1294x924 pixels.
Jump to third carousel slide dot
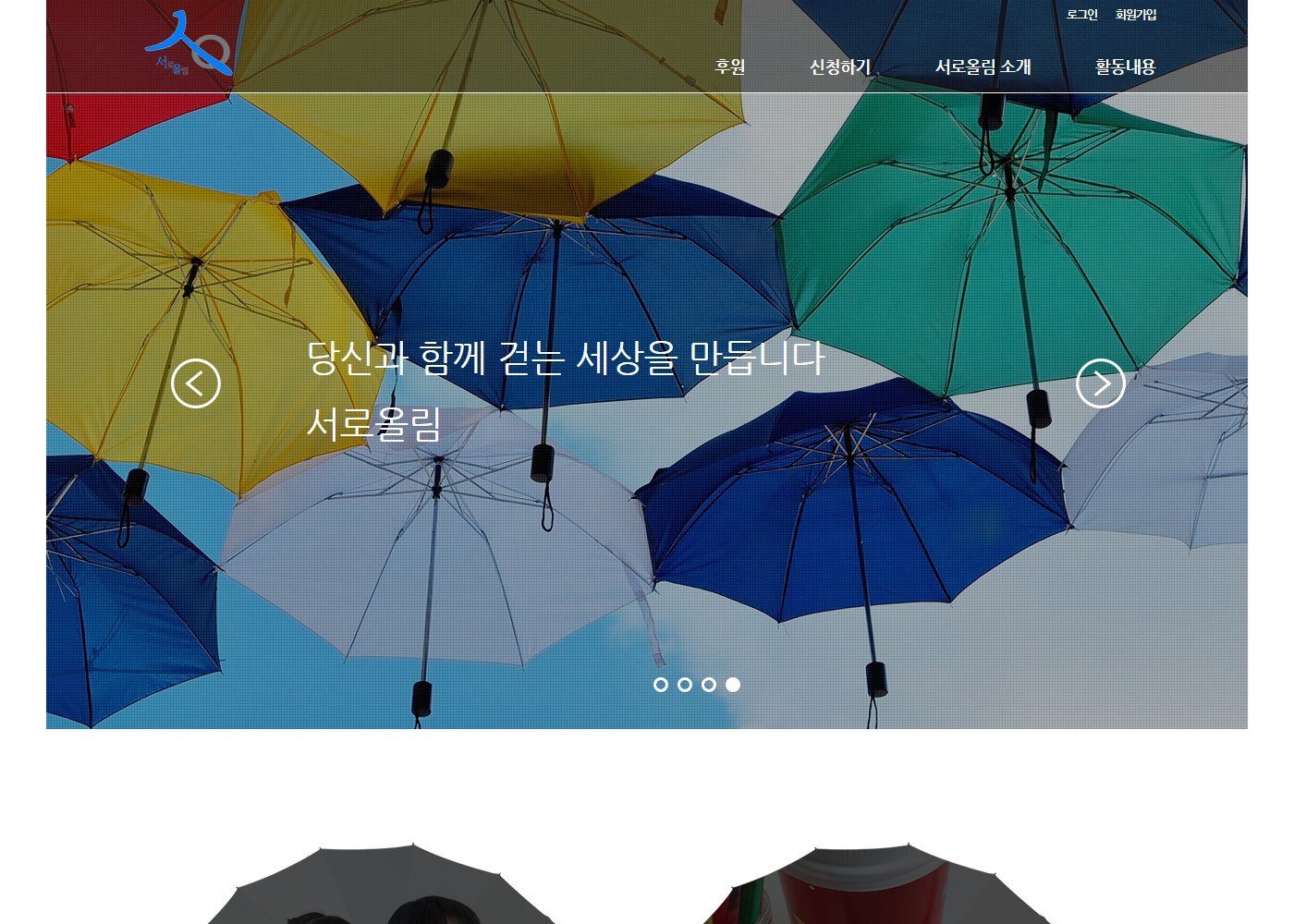709,685
